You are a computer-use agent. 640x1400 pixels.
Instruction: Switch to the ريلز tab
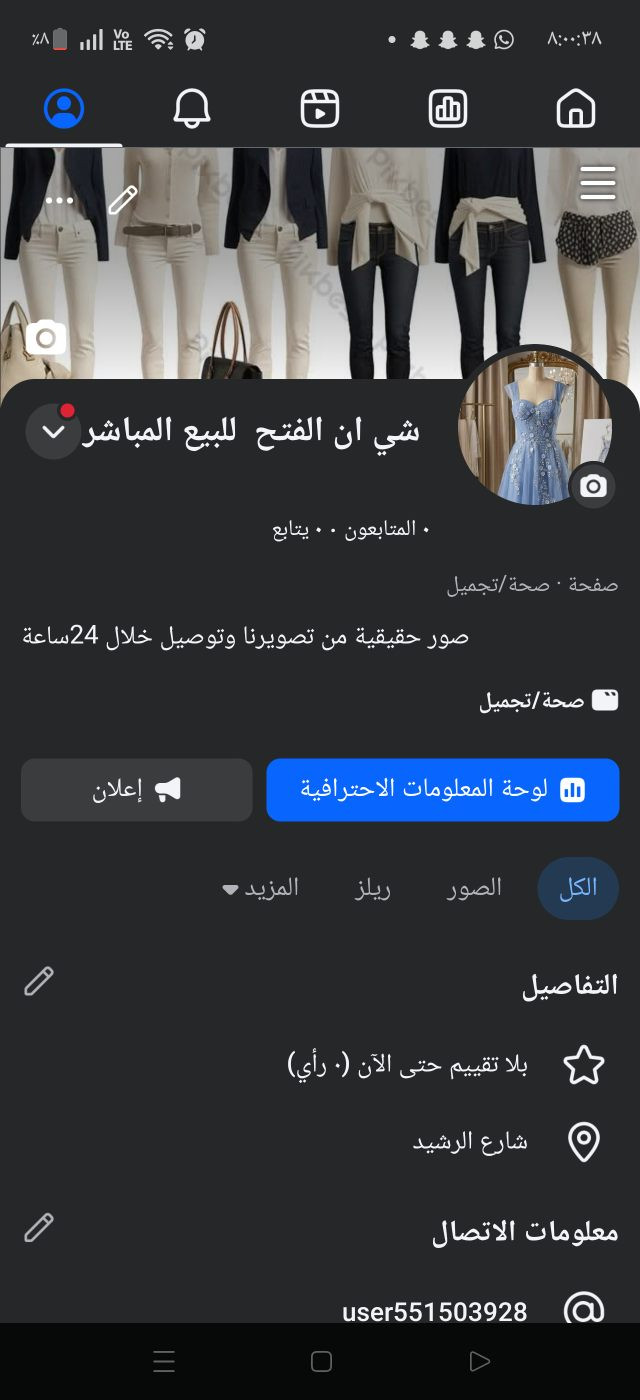373,888
